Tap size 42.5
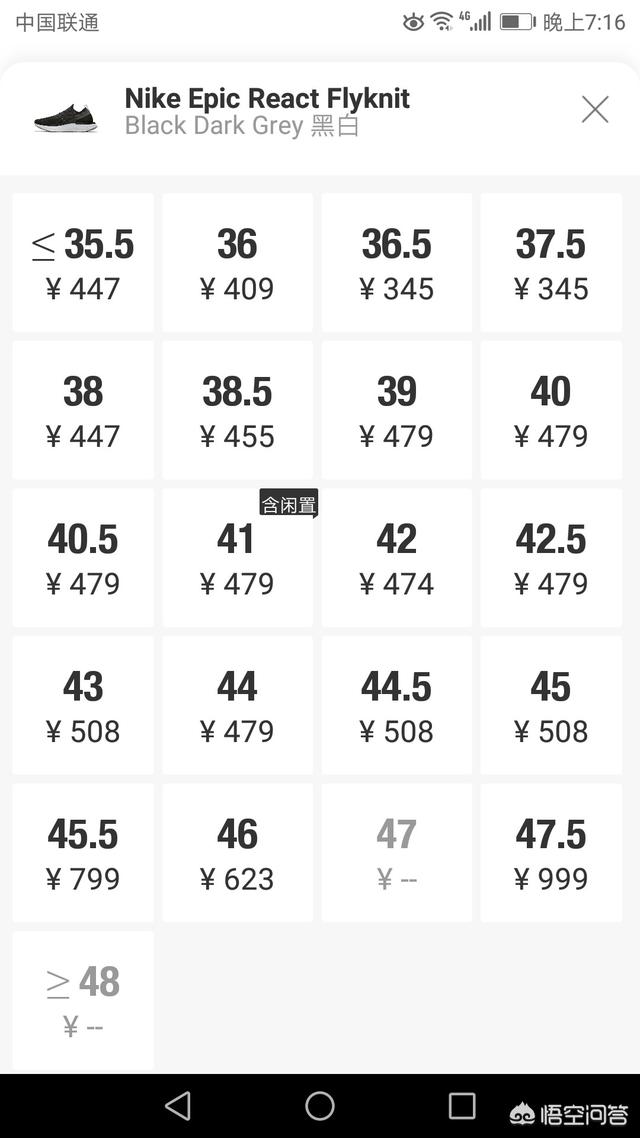This screenshot has height=1138, width=640. point(551,558)
